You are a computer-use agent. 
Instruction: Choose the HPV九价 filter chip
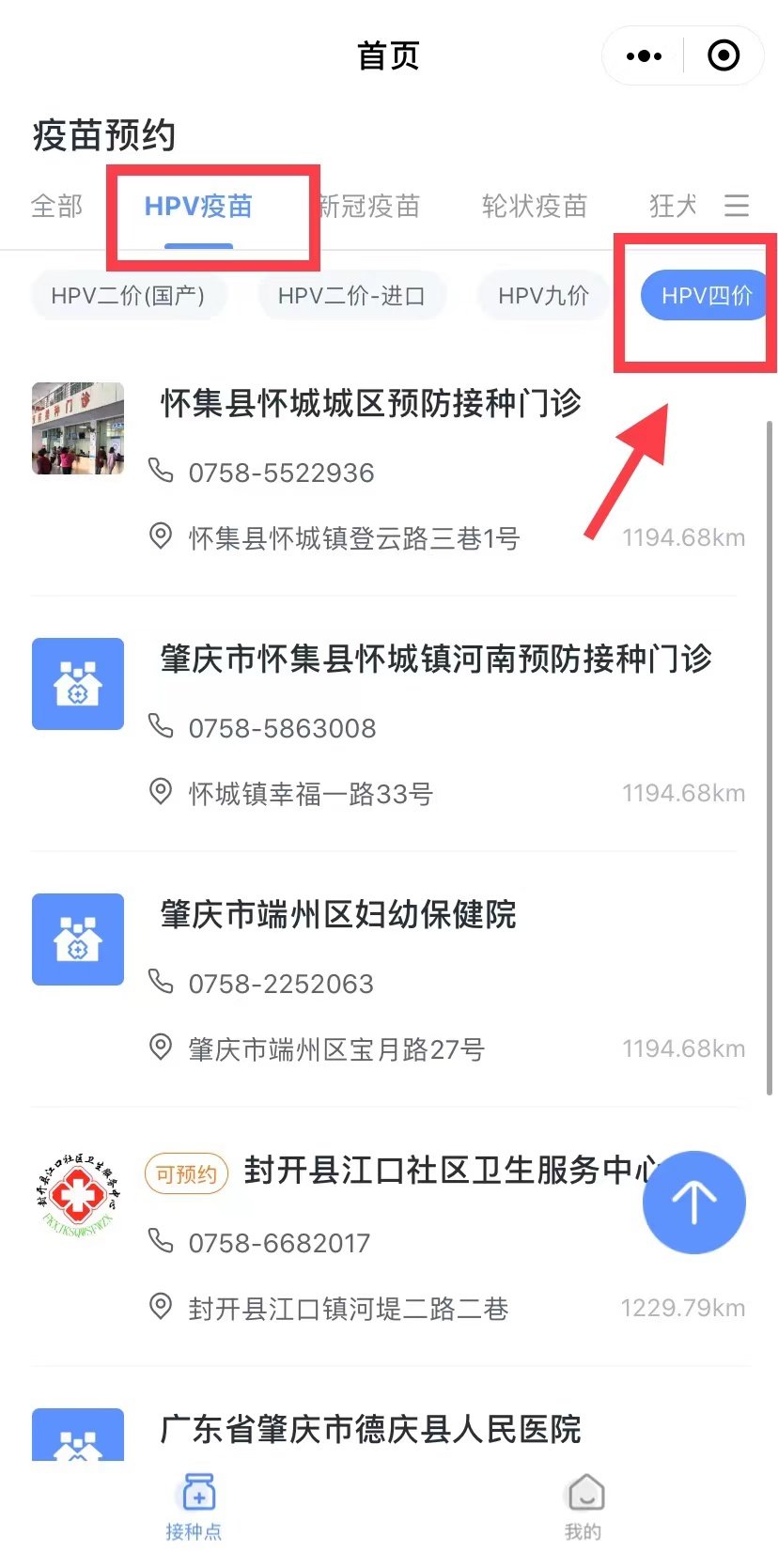(x=543, y=296)
